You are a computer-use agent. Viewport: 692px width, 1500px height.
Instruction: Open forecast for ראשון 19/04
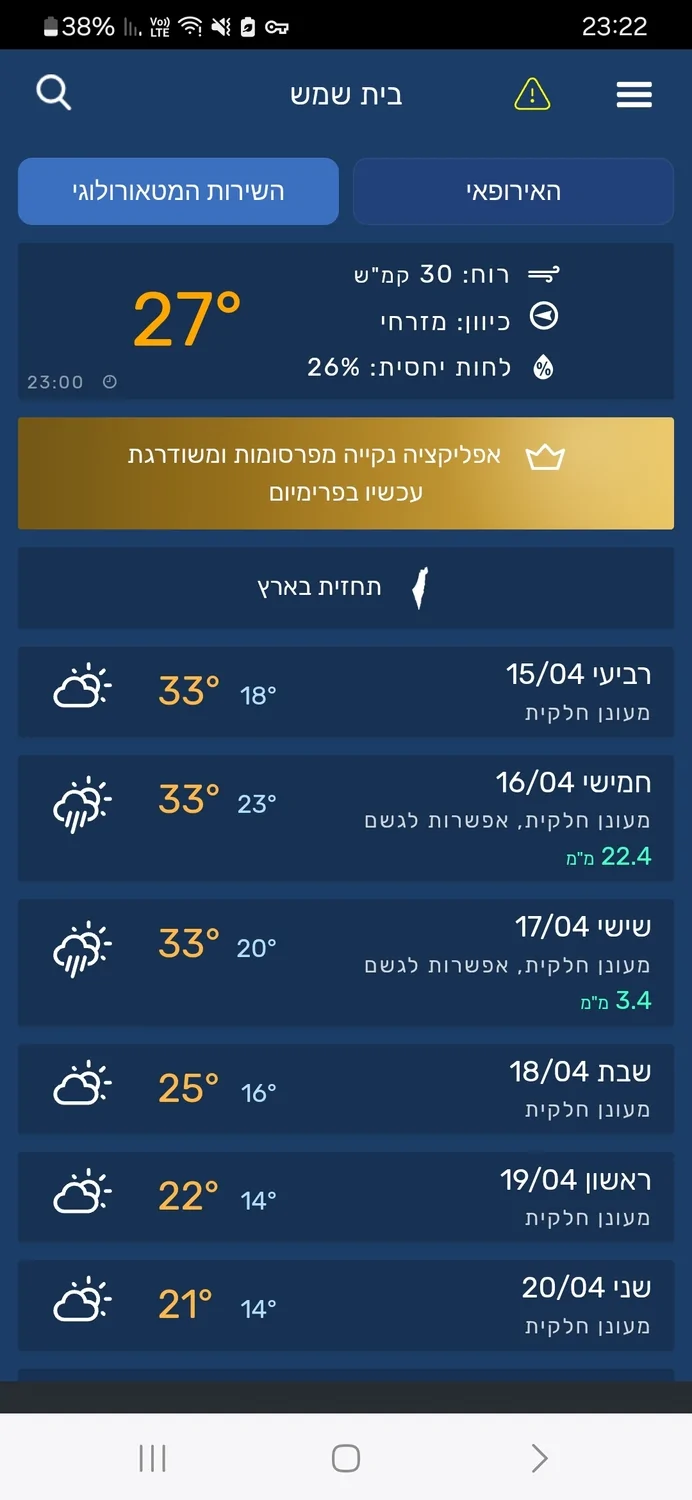click(x=346, y=1196)
